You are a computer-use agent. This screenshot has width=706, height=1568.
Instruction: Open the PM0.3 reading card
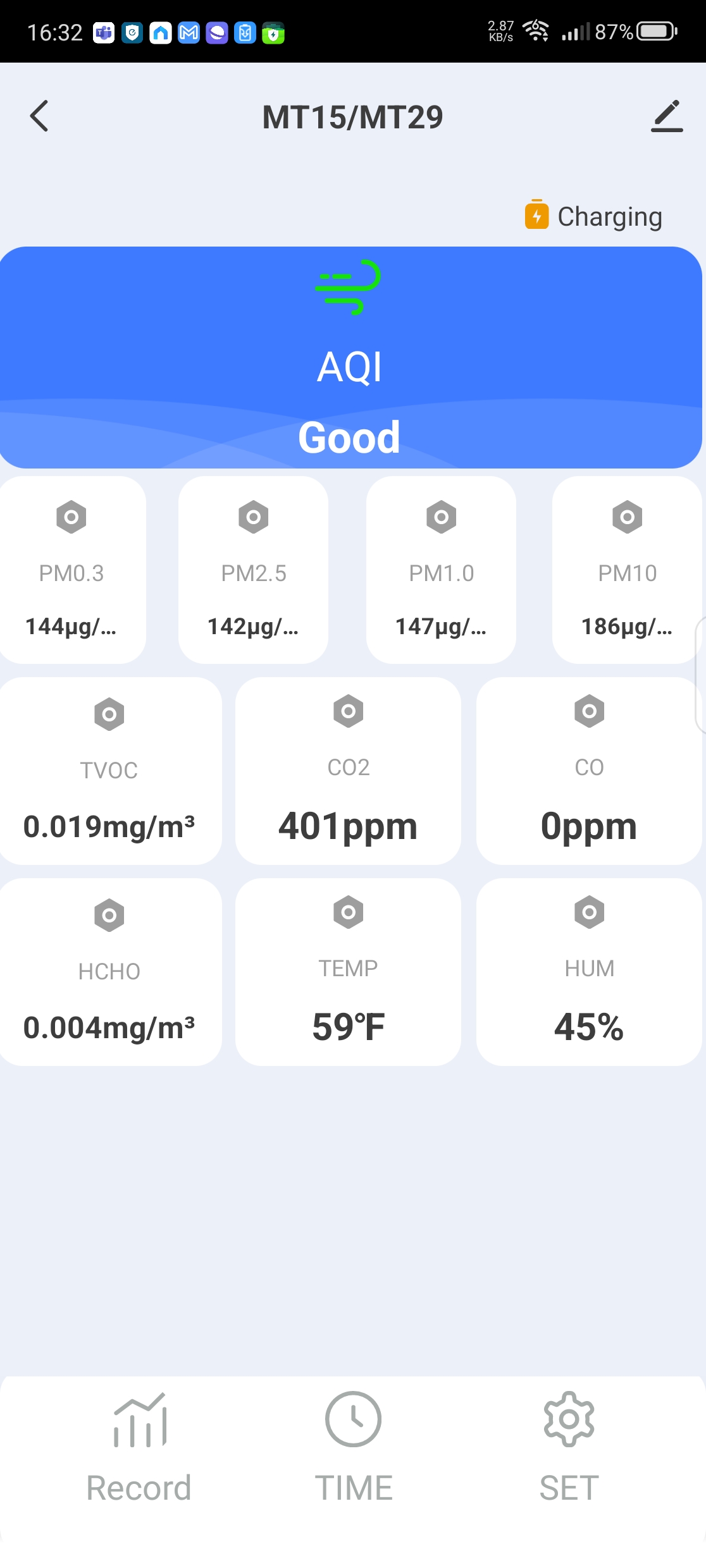pyautogui.click(x=71, y=570)
